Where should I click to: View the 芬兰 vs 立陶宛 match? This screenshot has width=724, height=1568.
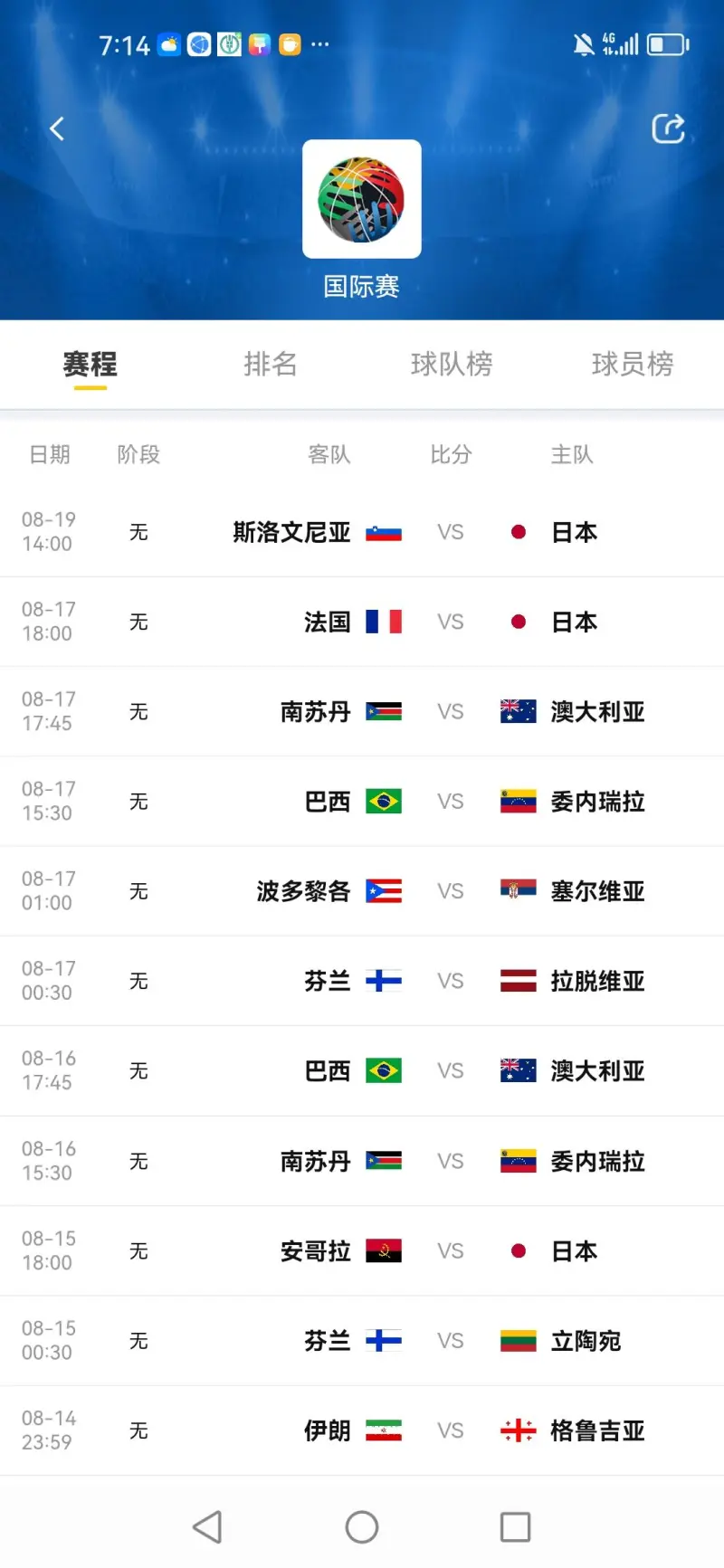click(362, 1340)
